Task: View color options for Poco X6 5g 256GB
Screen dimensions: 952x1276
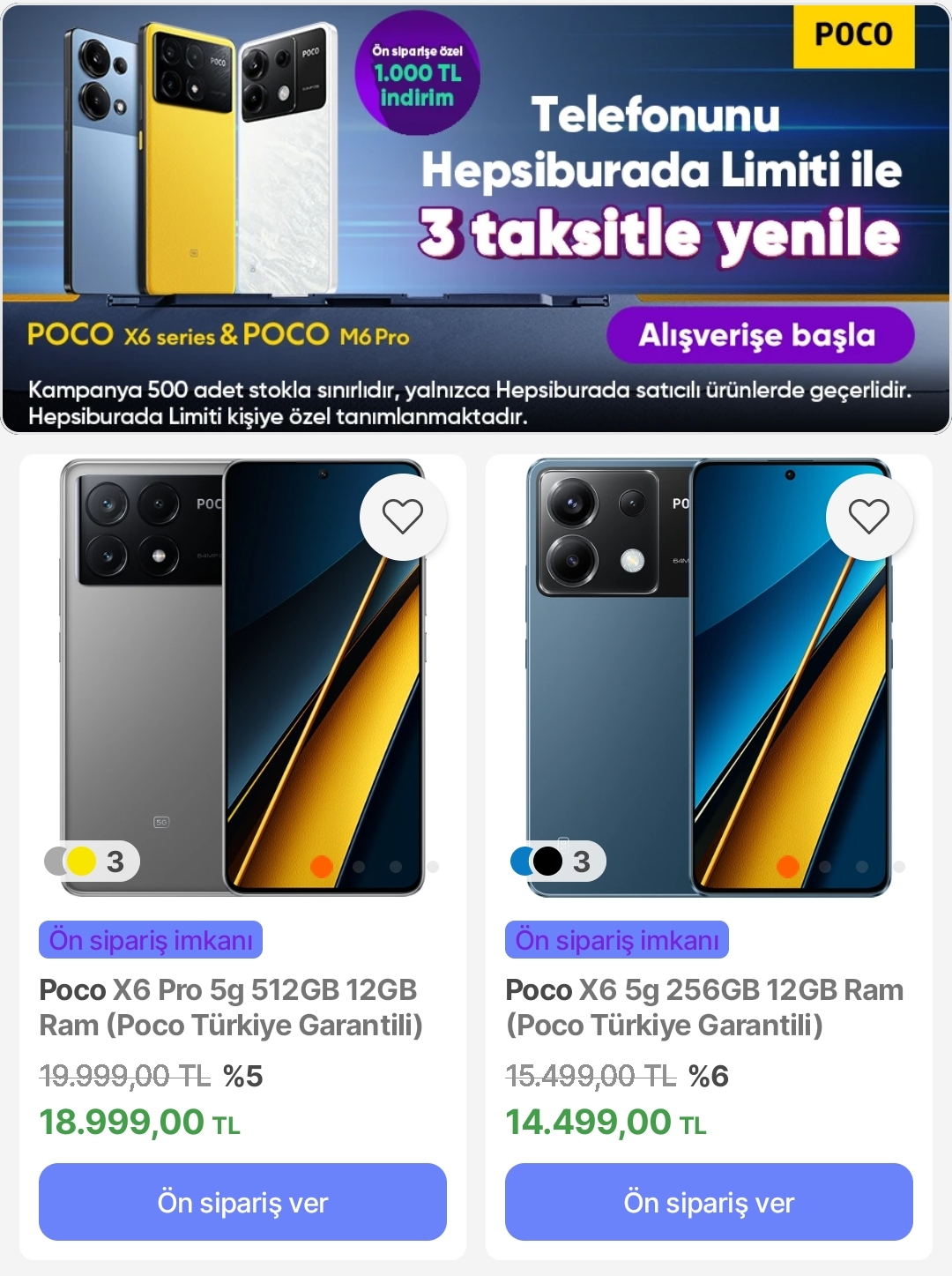Action: [557, 862]
